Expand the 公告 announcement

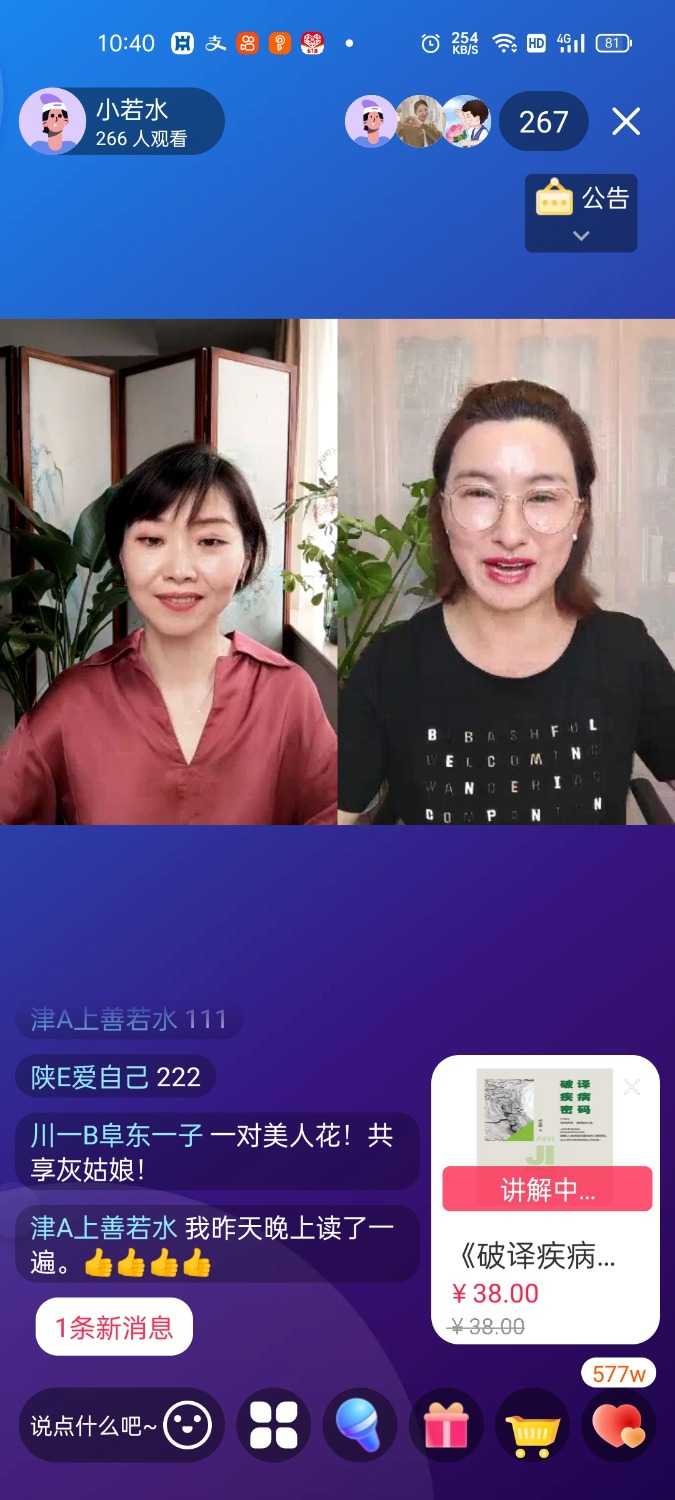[x=581, y=212]
